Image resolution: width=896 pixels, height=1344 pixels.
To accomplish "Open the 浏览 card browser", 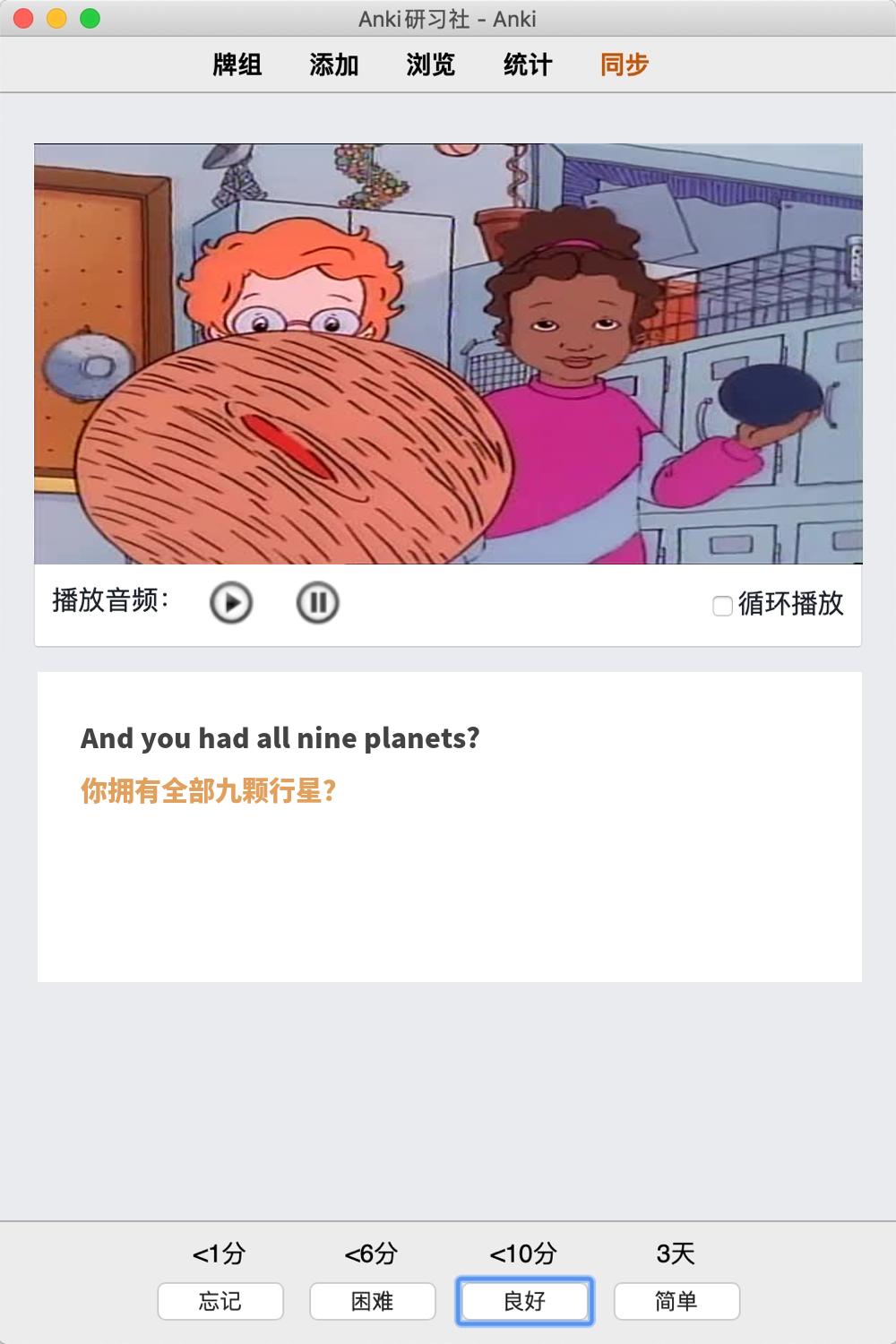I will click(x=430, y=65).
